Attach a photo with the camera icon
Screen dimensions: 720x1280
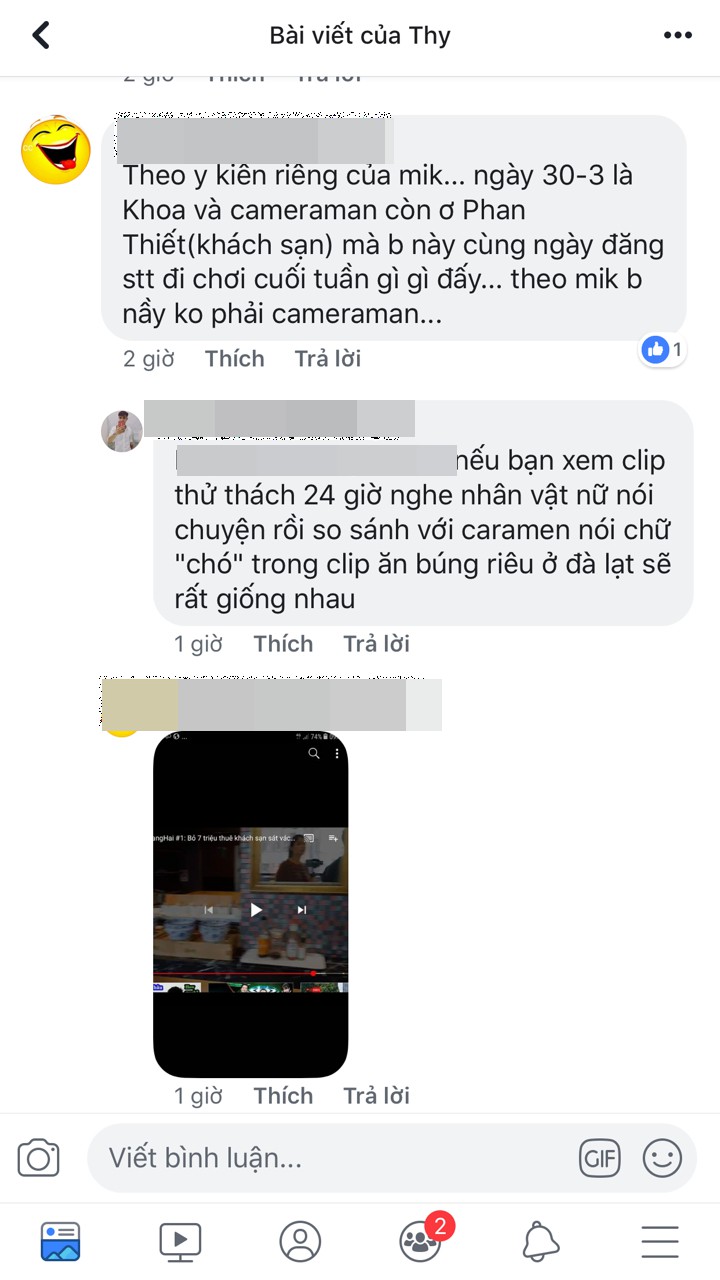tap(39, 1158)
